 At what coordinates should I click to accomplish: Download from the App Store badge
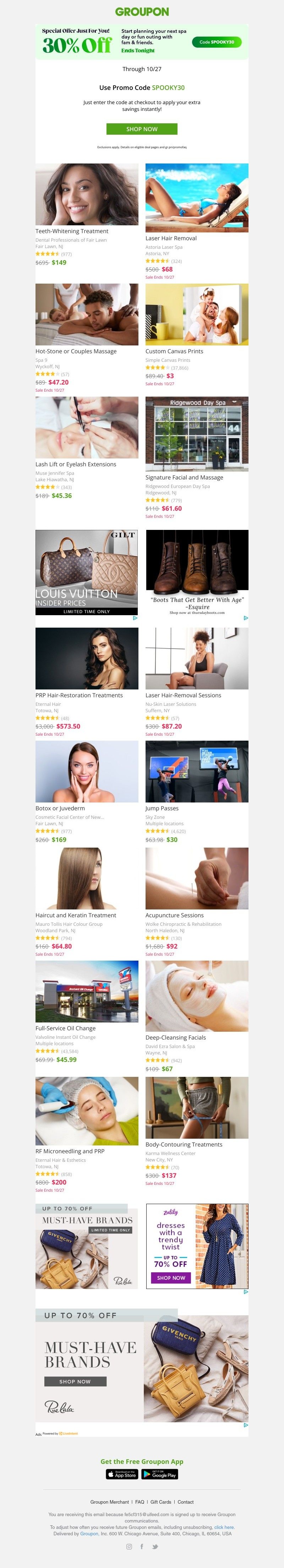pyautogui.click(x=122, y=1474)
